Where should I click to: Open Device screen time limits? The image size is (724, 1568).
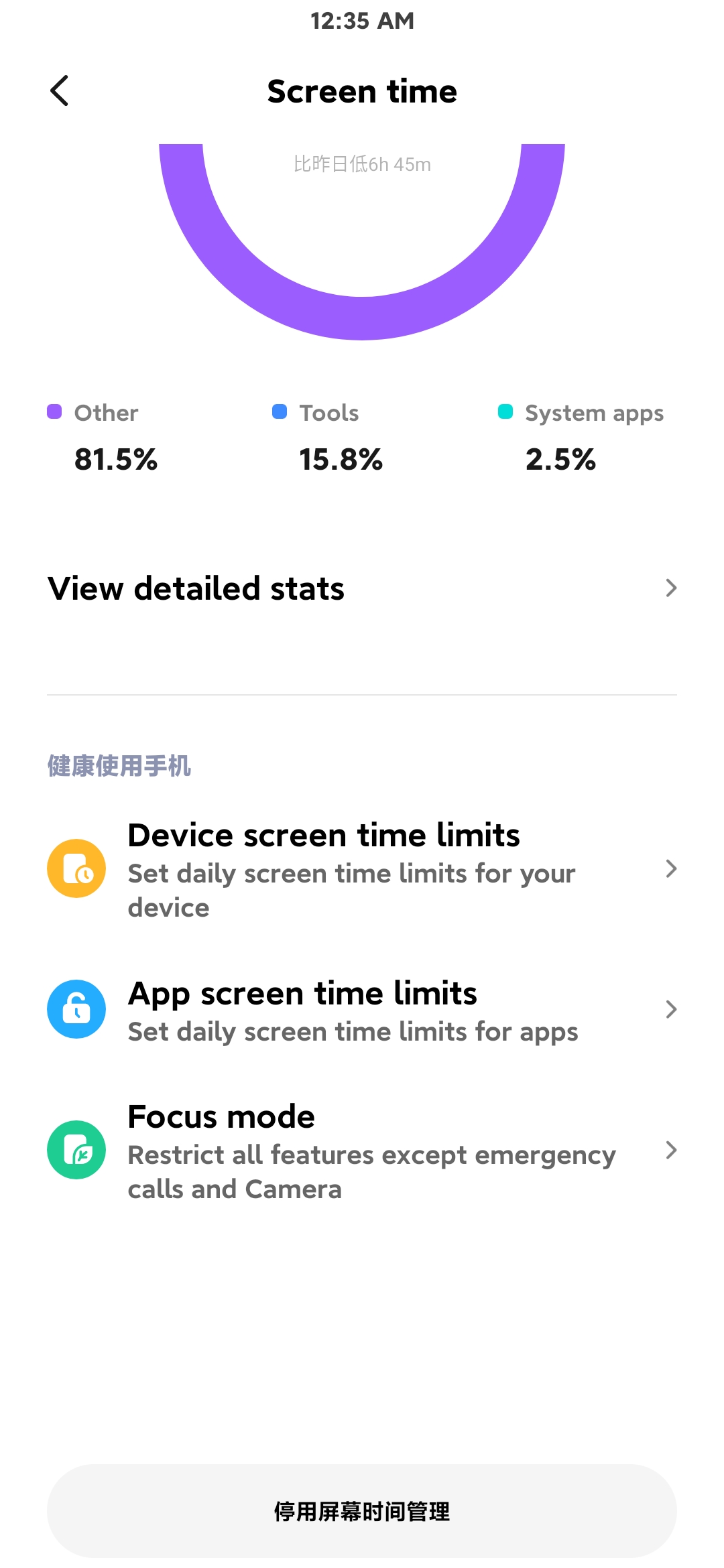pyautogui.click(x=362, y=869)
